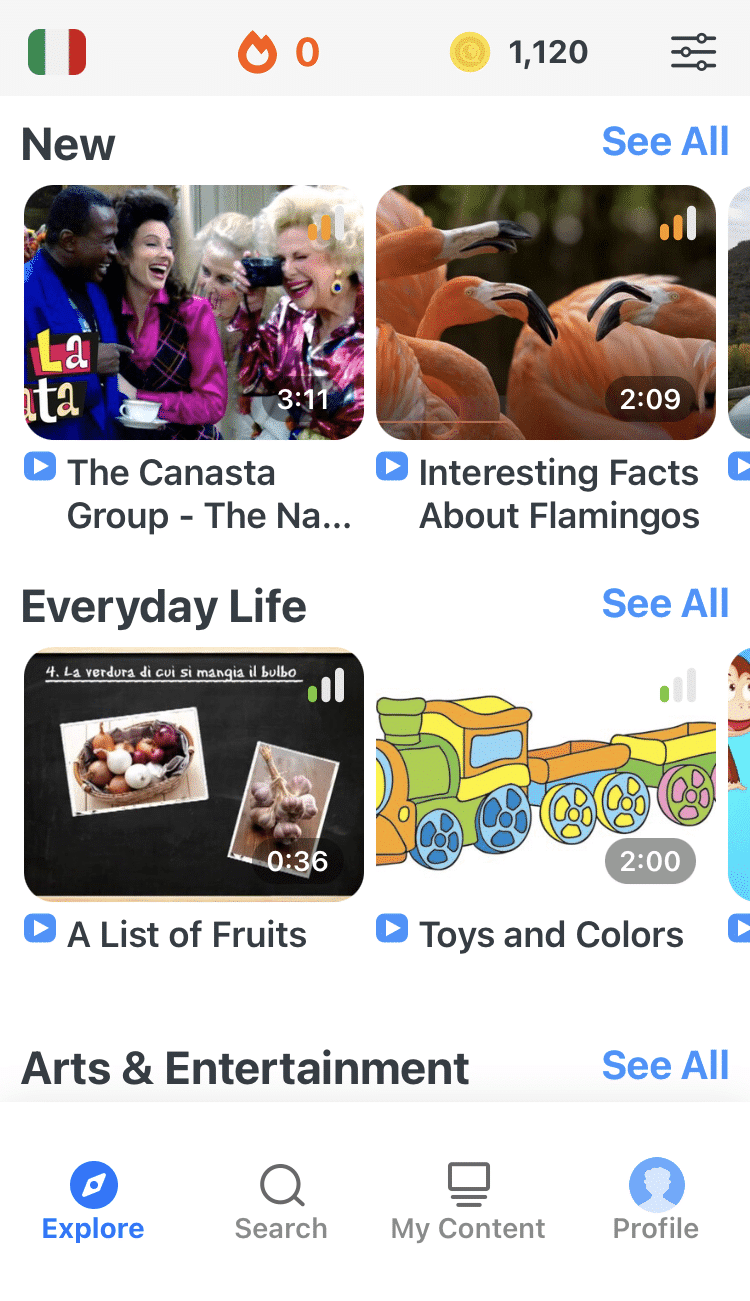This screenshot has height=1301, width=750.
Task: Play The Canasta Group video
Action: coord(194,312)
